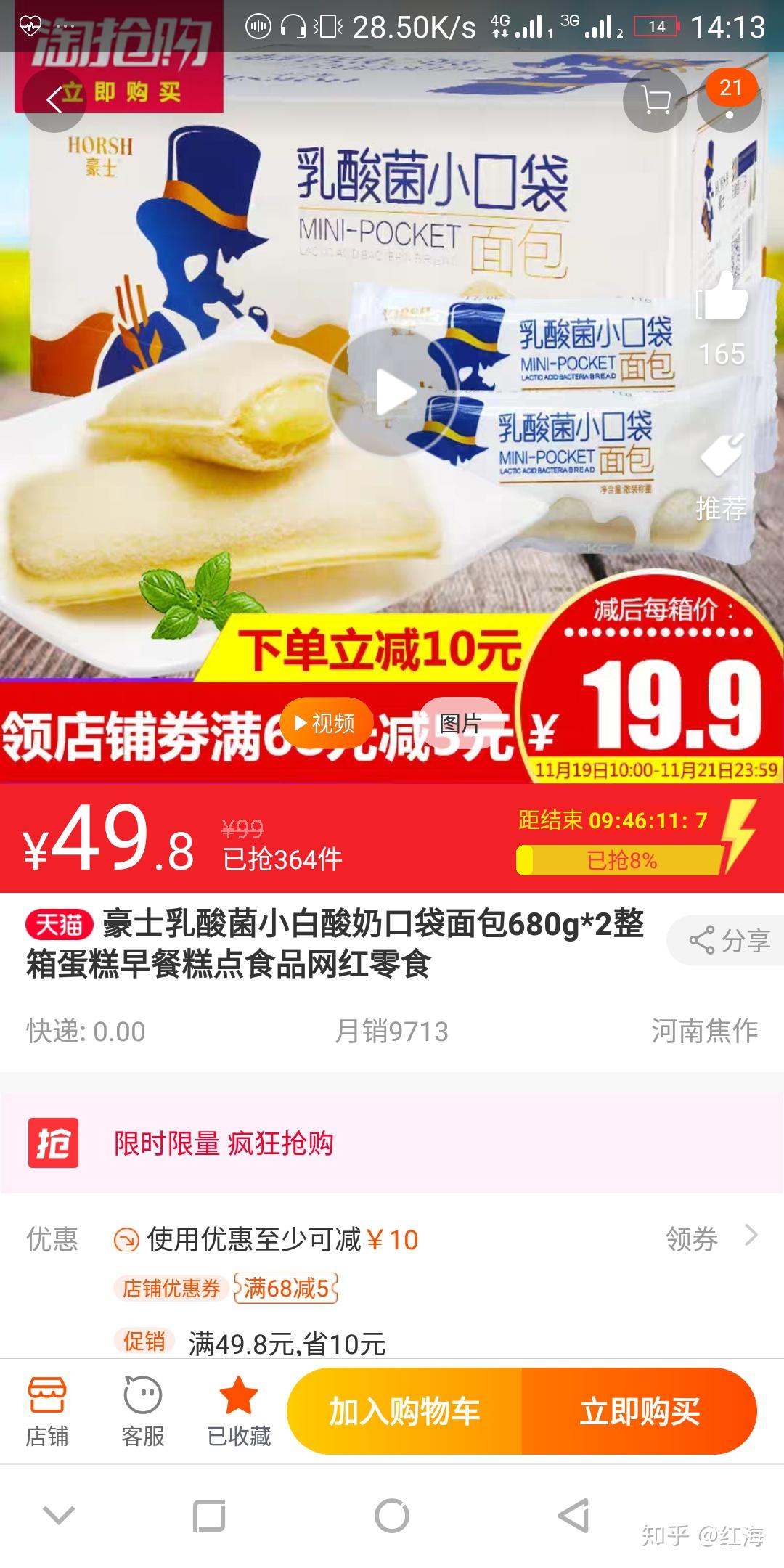Open the overflow menu with badge 21
The image size is (784, 1568).
click(x=729, y=100)
